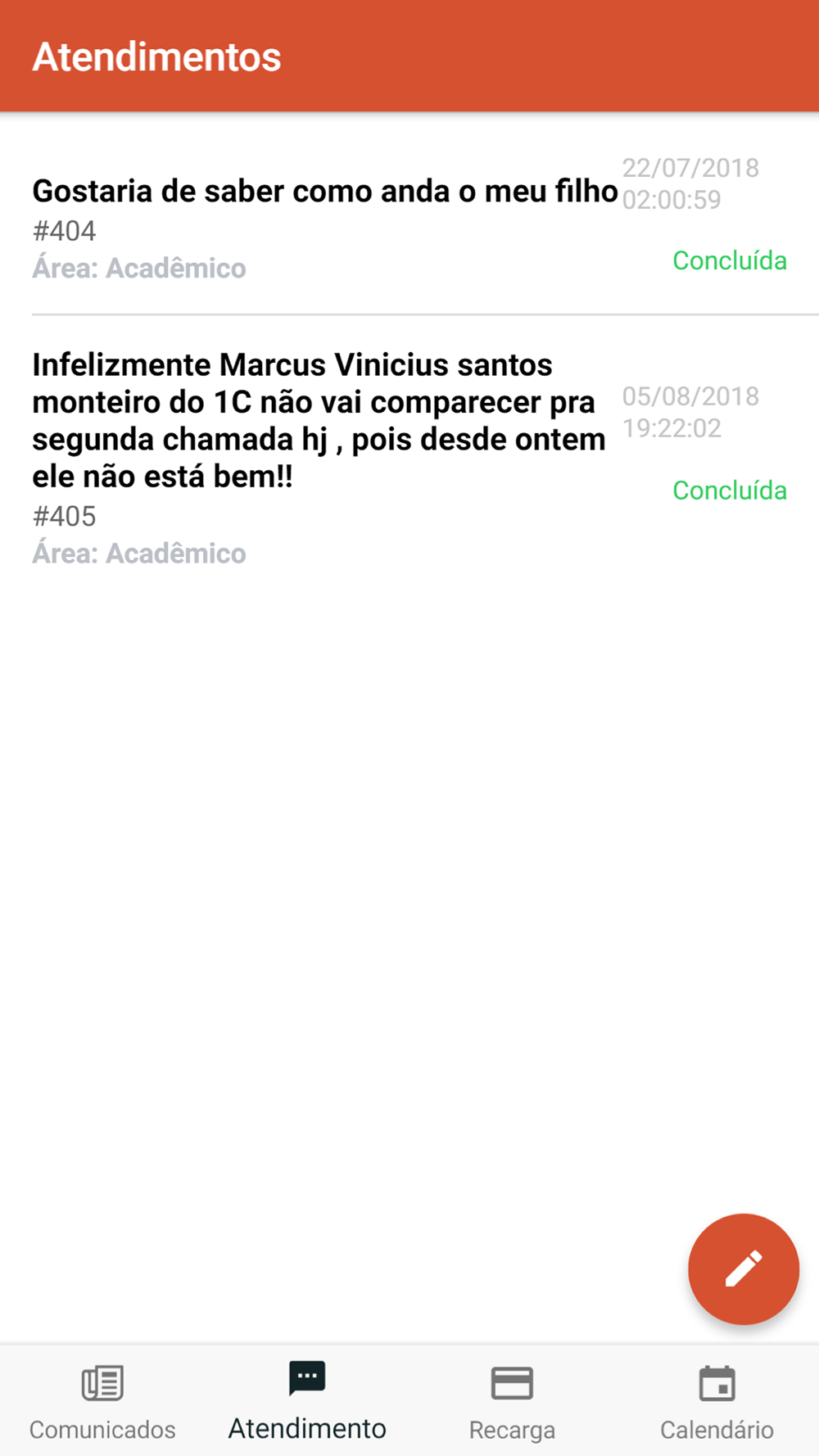Switch to the Comunicados tab
The image size is (819, 1456).
pyautogui.click(x=102, y=1401)
